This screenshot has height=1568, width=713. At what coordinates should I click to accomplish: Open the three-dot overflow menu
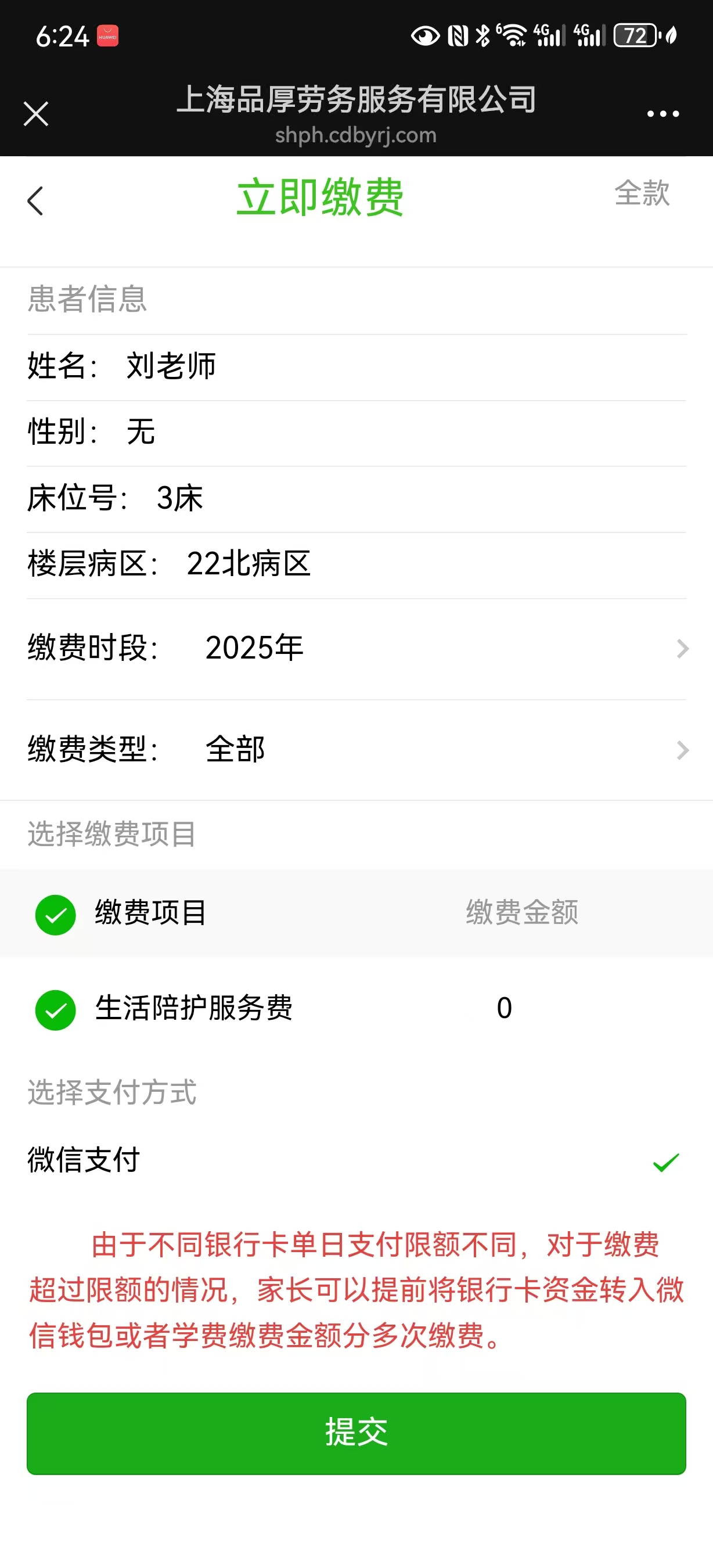pos(662,114)
